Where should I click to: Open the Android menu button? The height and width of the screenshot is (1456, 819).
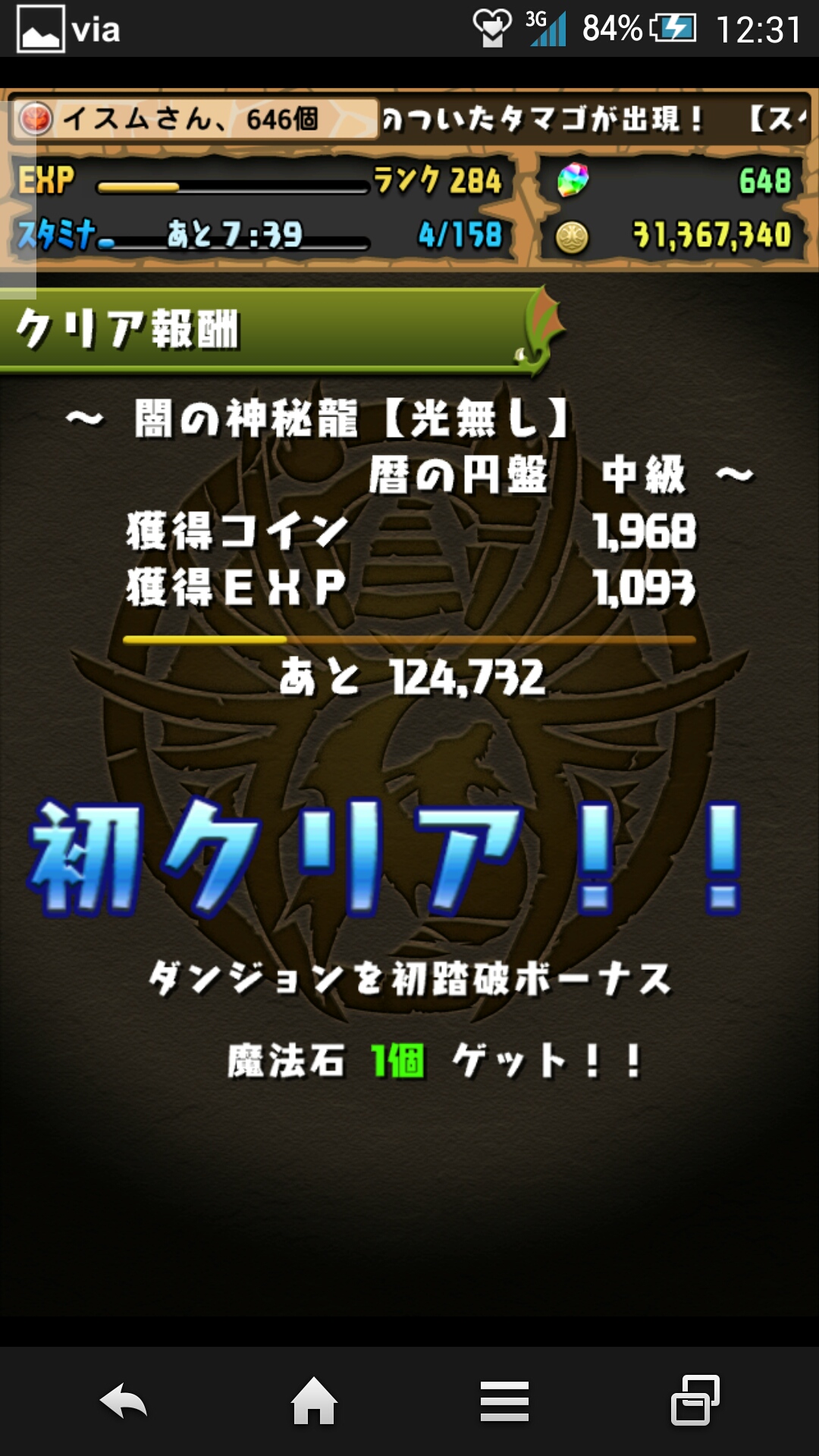click(504, 1401)
